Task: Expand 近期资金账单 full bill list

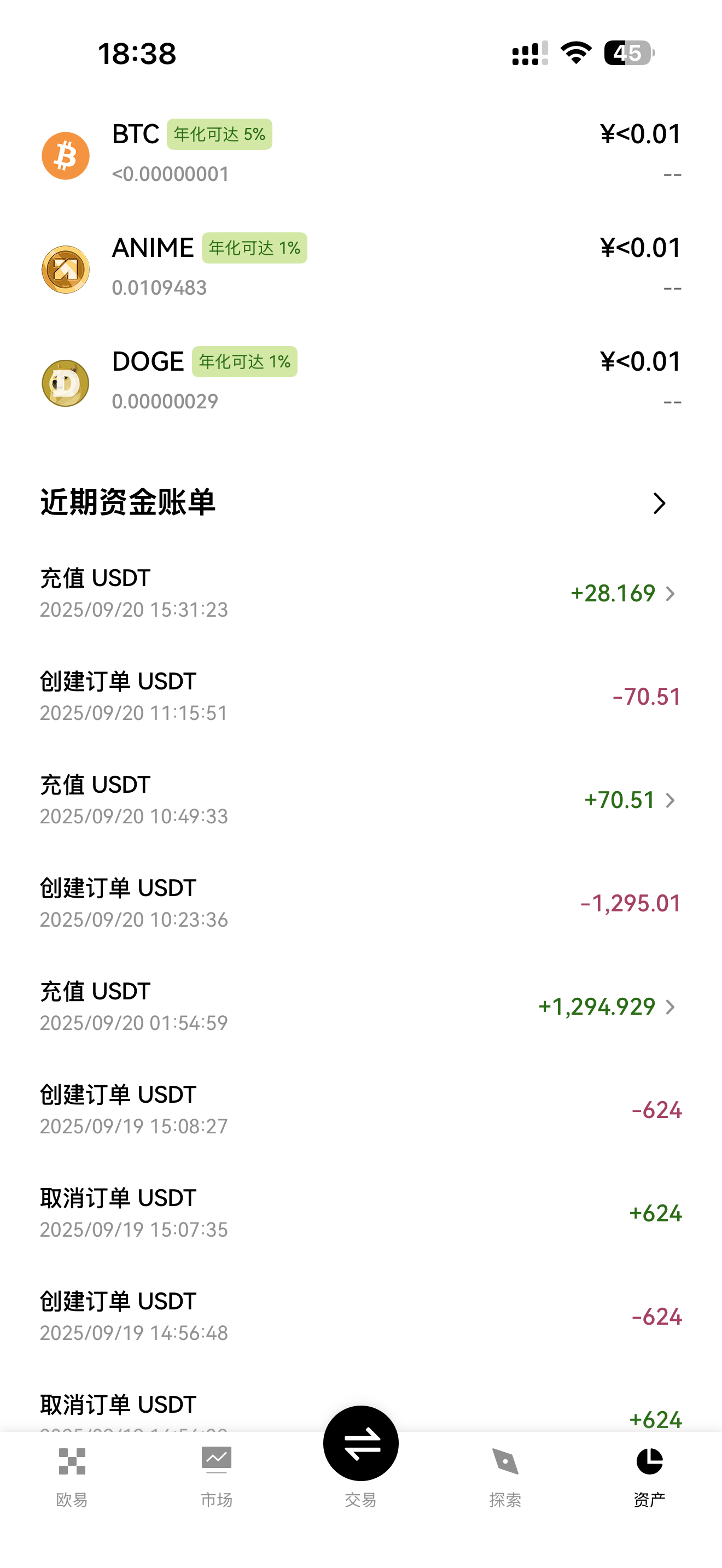Action: [659, 503]
